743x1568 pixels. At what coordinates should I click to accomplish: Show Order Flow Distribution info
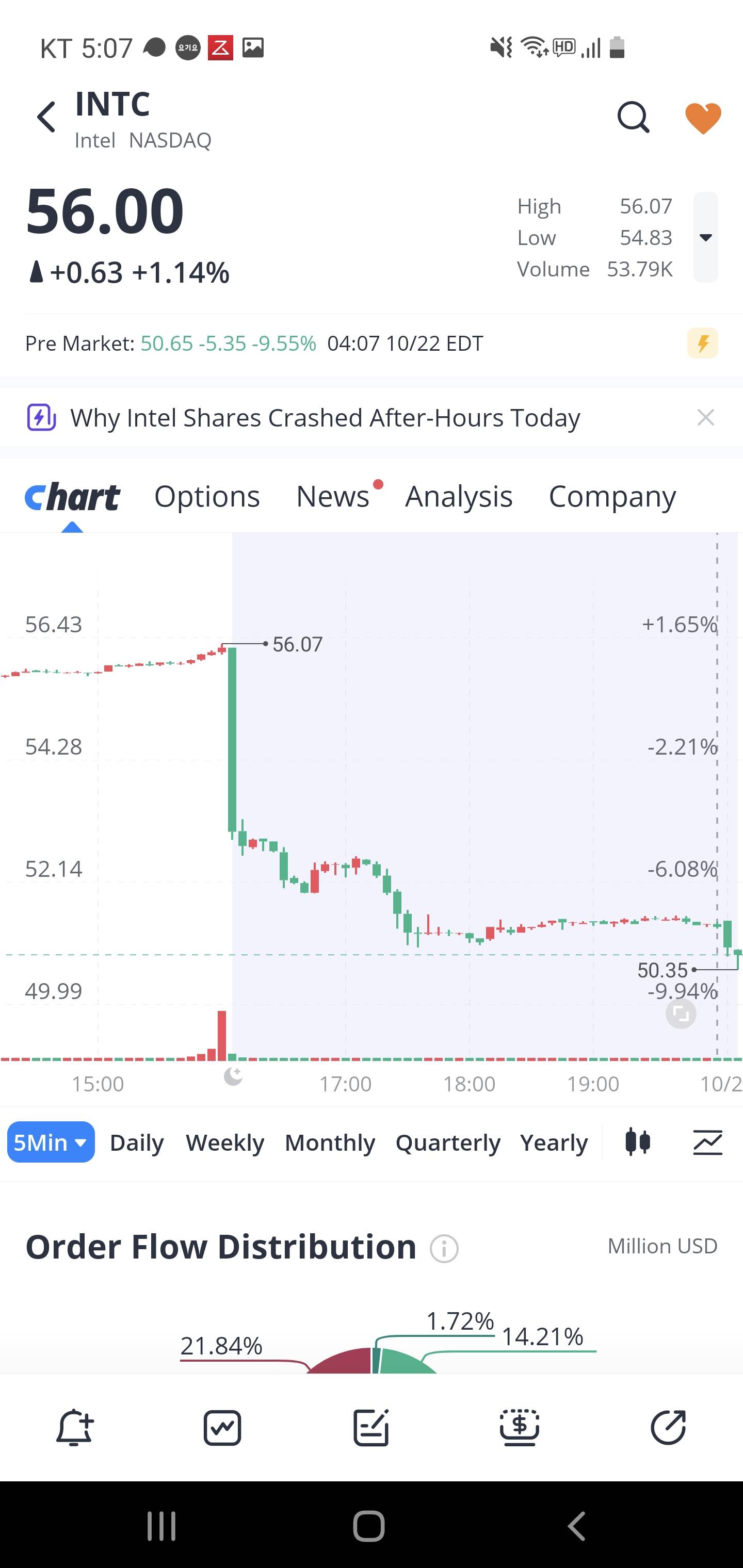444,1249
